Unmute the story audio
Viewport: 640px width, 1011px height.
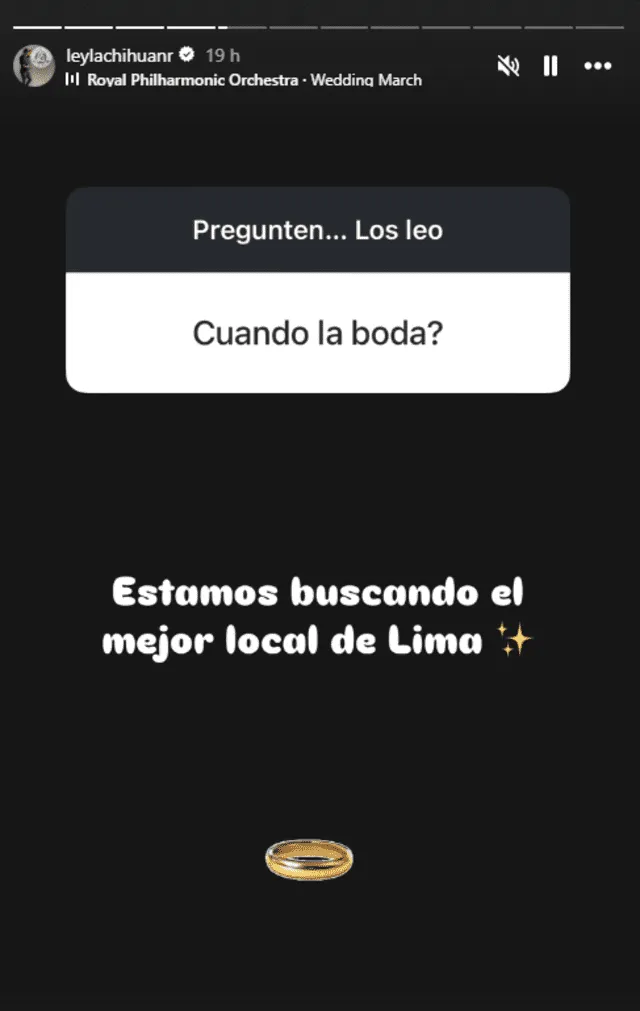click(x=508, y=66)
